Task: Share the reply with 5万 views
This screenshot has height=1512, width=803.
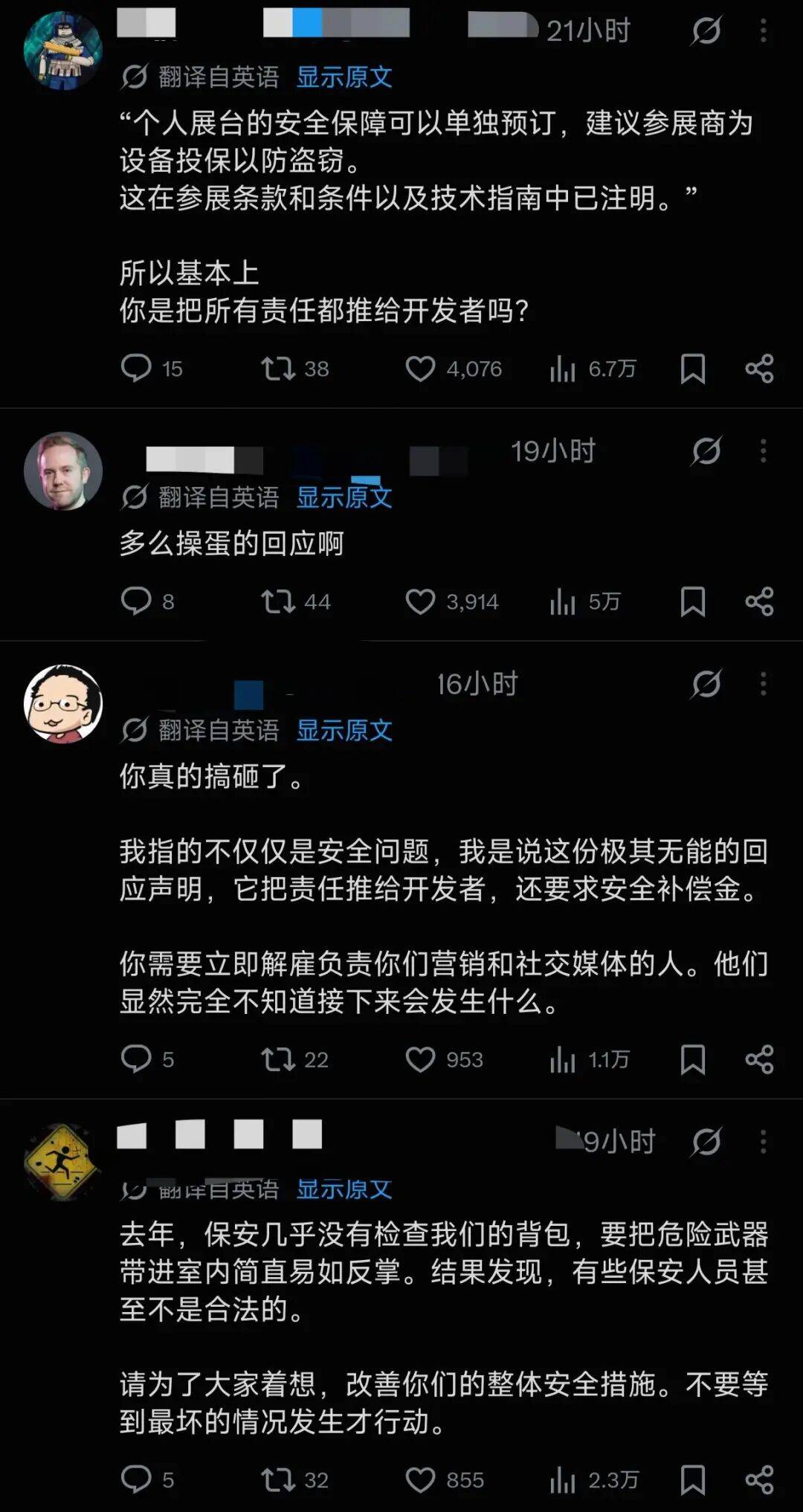Action: [759, 601]
